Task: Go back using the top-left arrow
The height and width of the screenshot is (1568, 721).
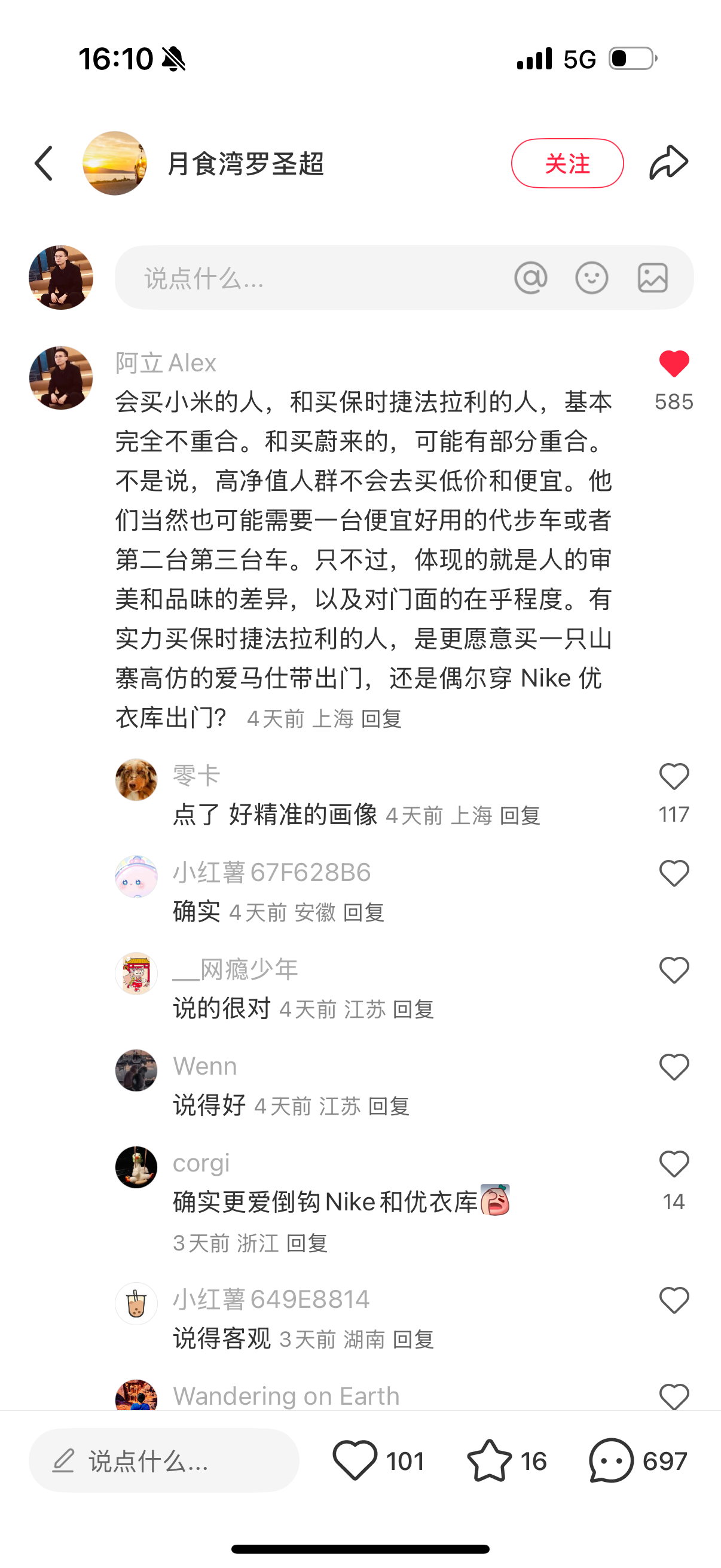Action: click(x=44, y=163)
